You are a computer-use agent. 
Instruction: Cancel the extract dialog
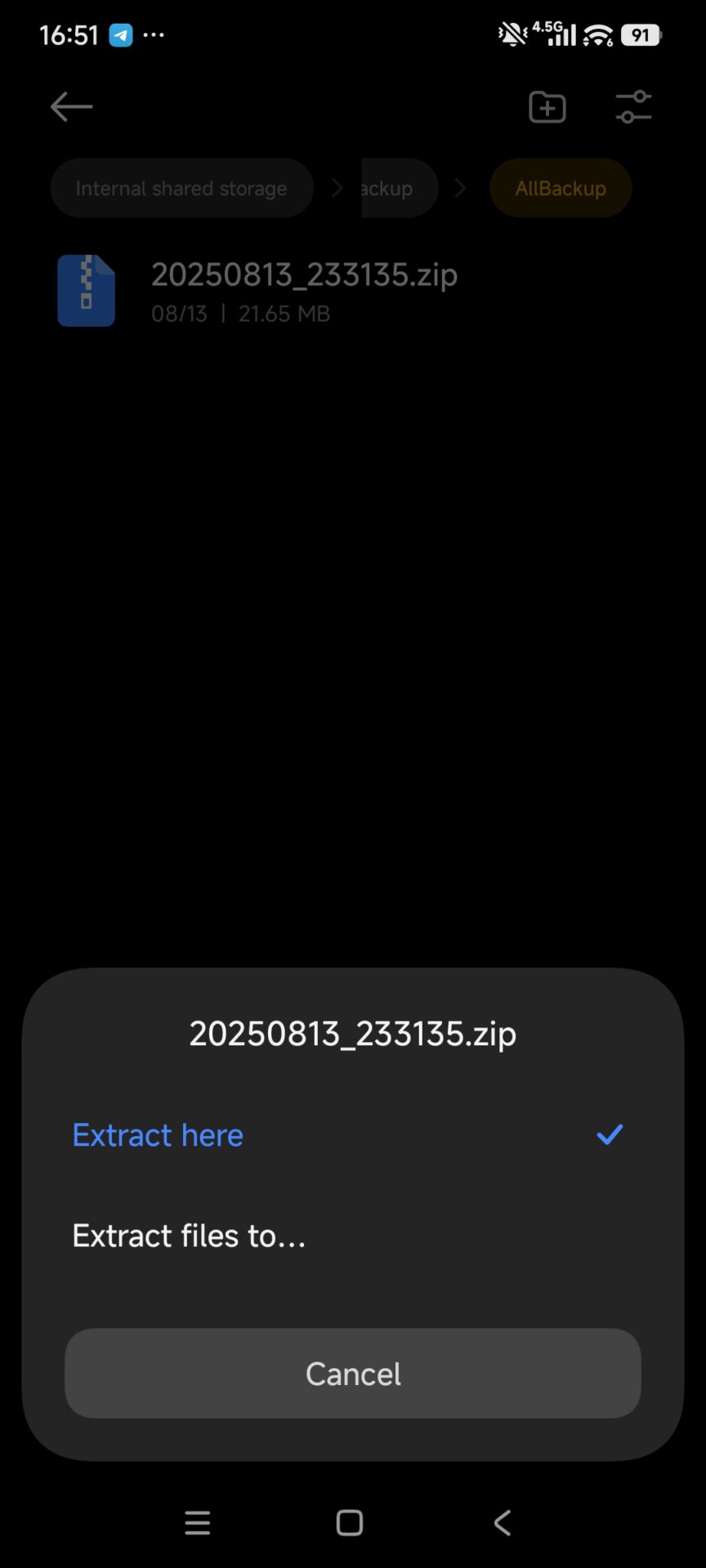point(352,1374)
